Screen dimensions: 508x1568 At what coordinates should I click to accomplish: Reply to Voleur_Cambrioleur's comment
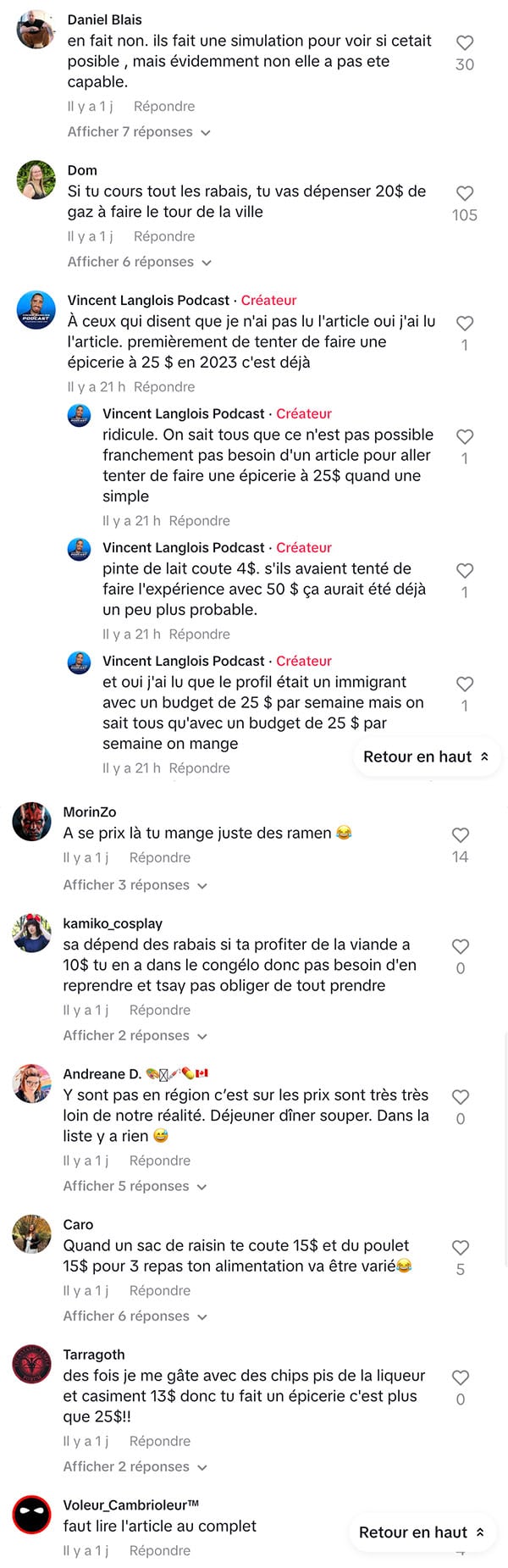pos(160,1550)
